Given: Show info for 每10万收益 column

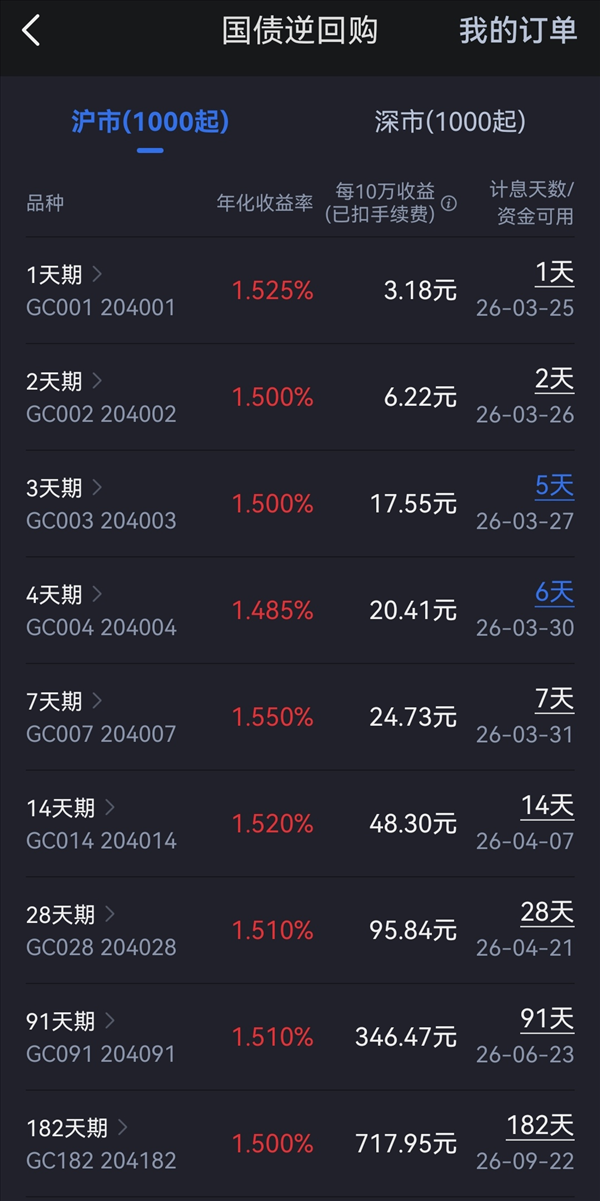Looking at the screenshot, I should click(x=449, y=203).
